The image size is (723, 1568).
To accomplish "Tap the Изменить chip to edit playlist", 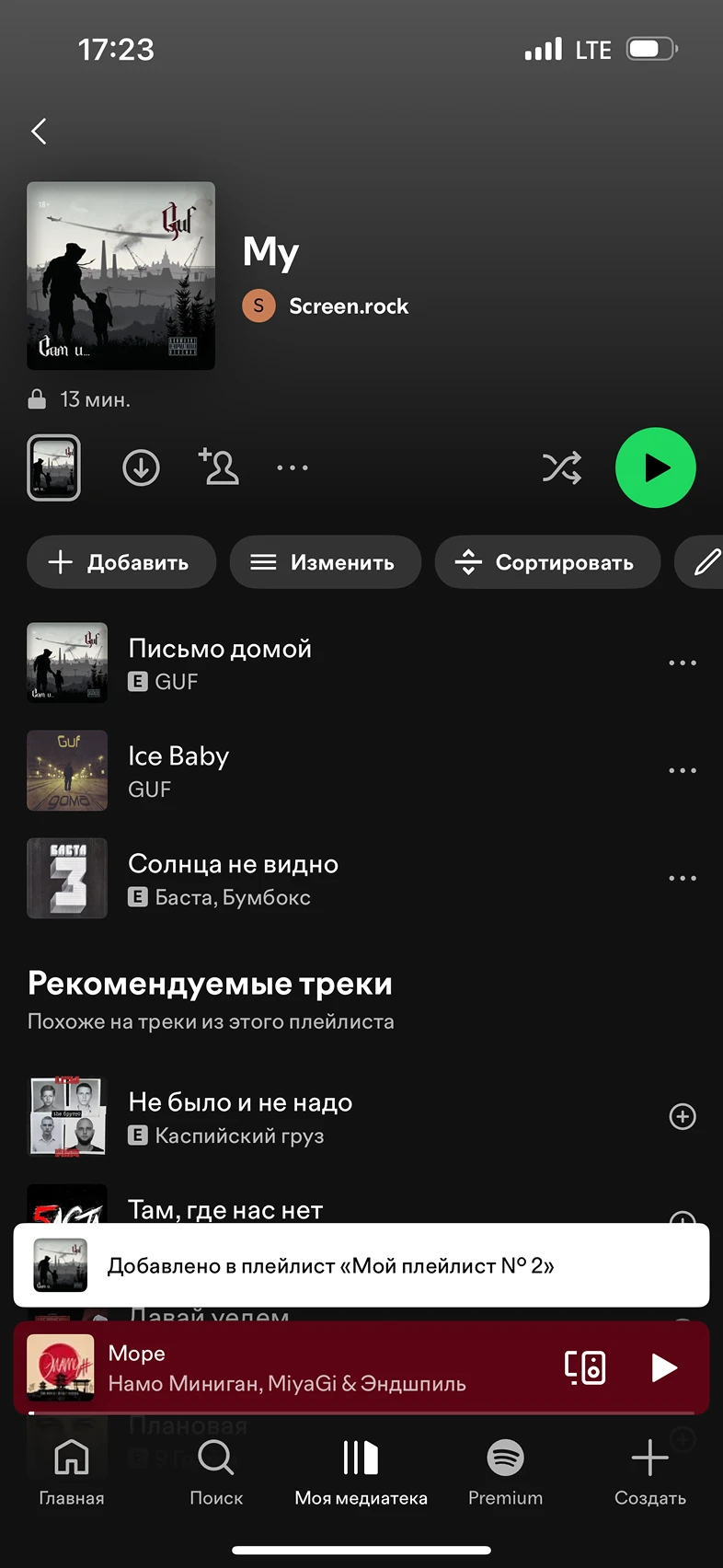I will pos(325,562).
